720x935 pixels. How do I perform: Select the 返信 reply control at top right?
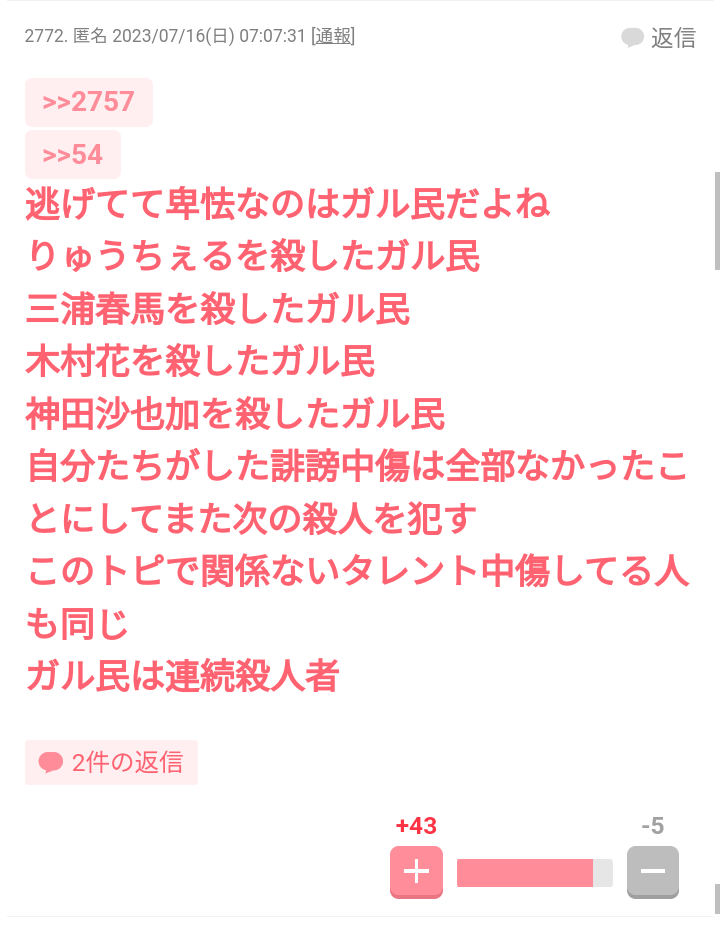(665, 38)
